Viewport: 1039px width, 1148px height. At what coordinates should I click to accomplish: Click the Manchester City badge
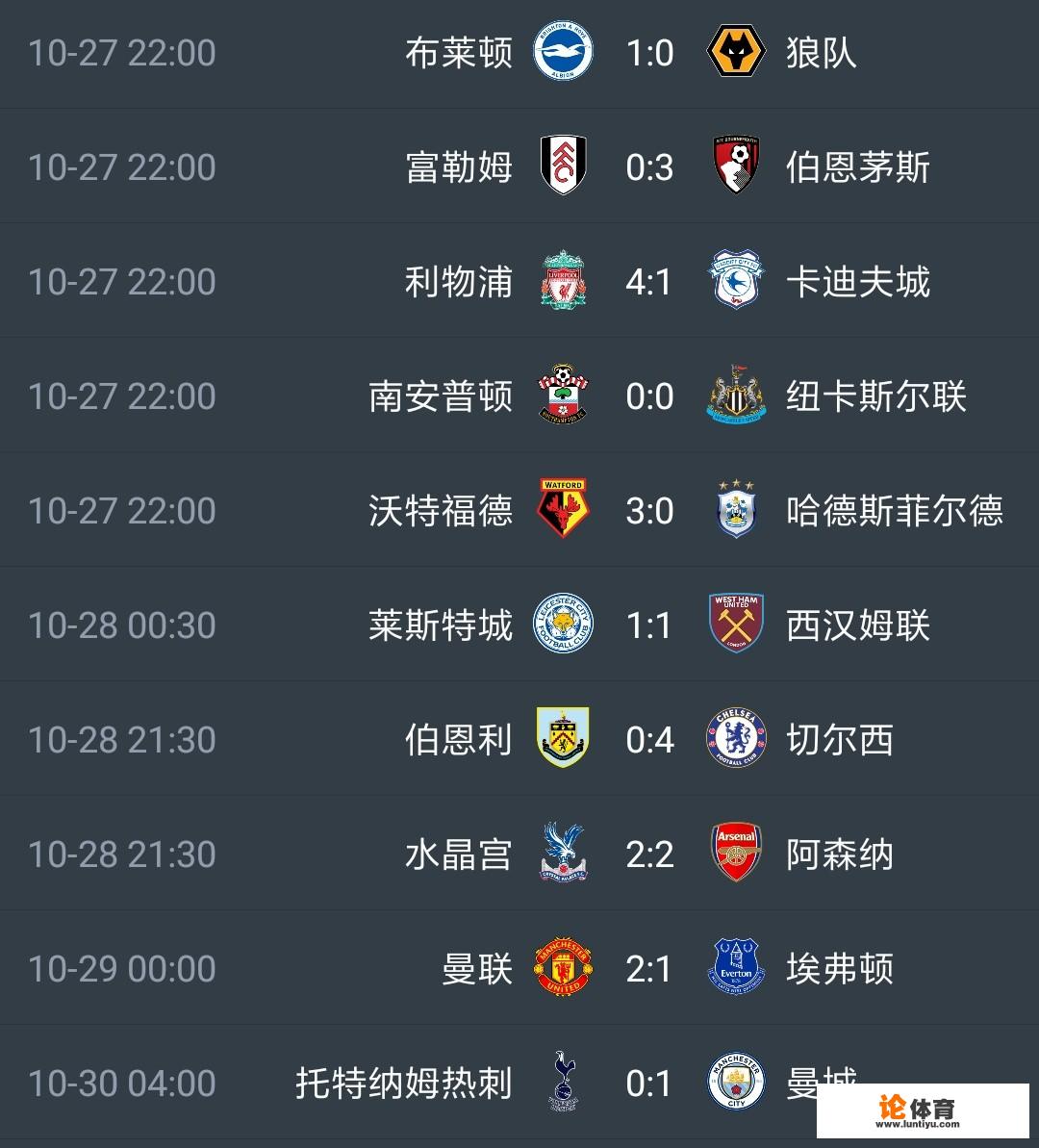pos(736,1083)
